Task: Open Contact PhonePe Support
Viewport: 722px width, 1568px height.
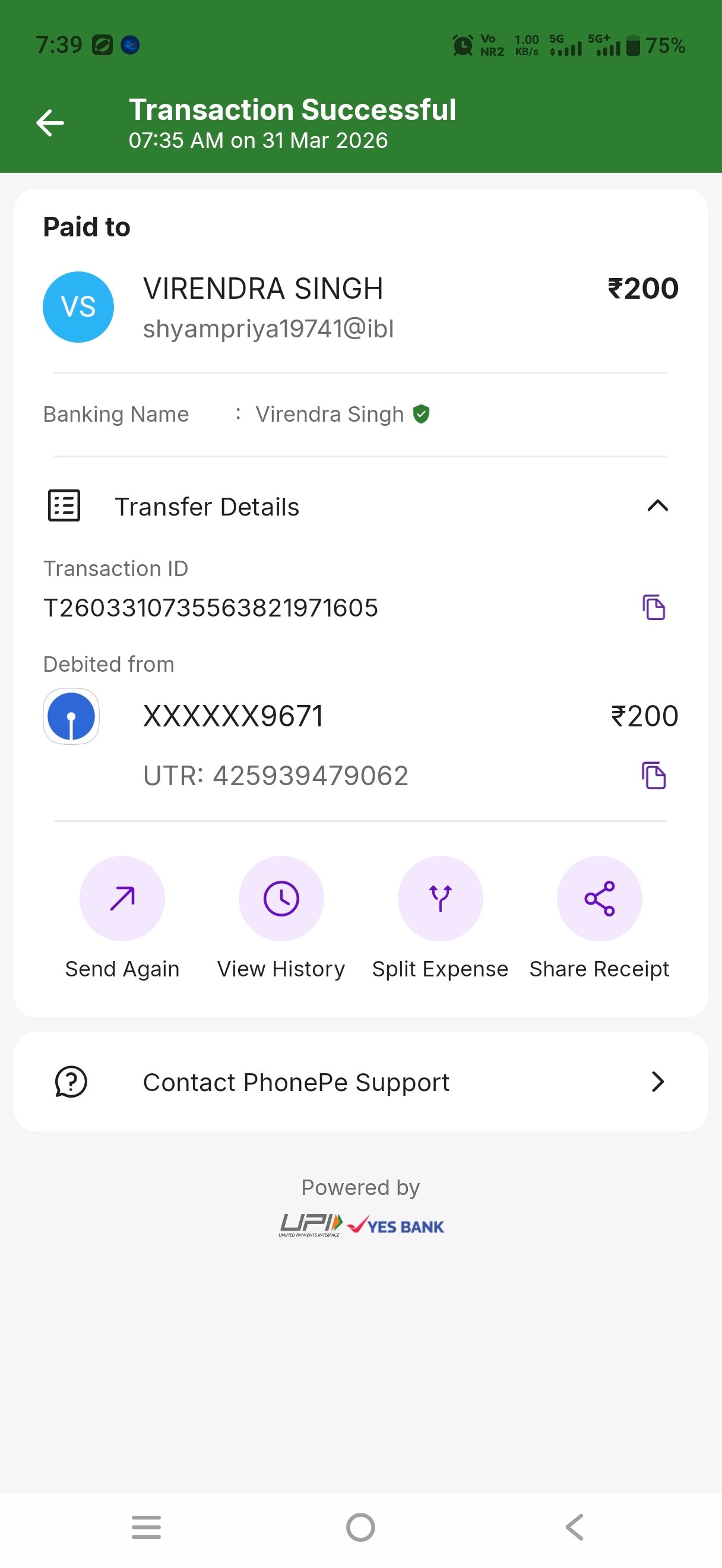Action: click(x=360, y=1082)
